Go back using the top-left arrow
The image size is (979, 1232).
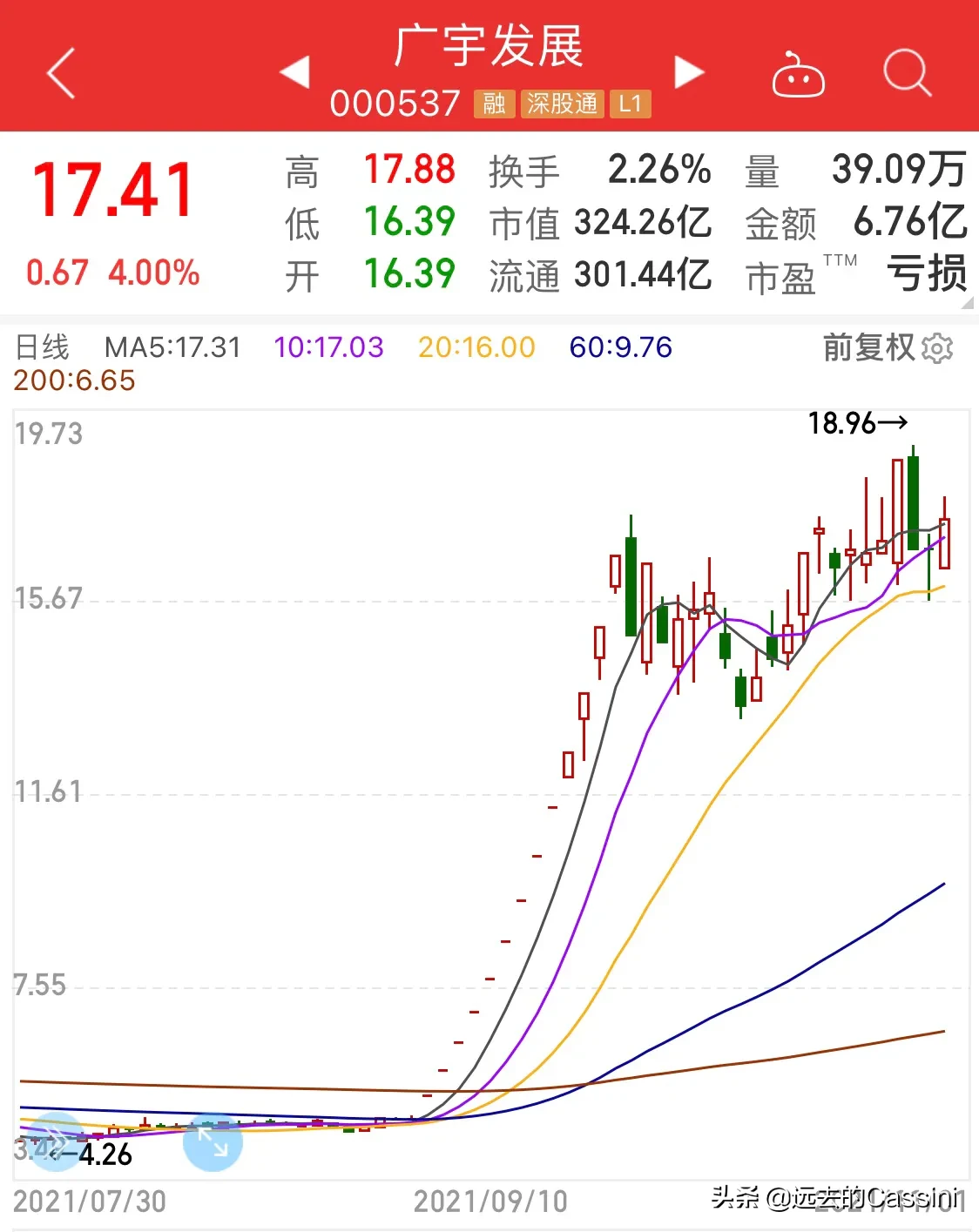coord(61,73)
